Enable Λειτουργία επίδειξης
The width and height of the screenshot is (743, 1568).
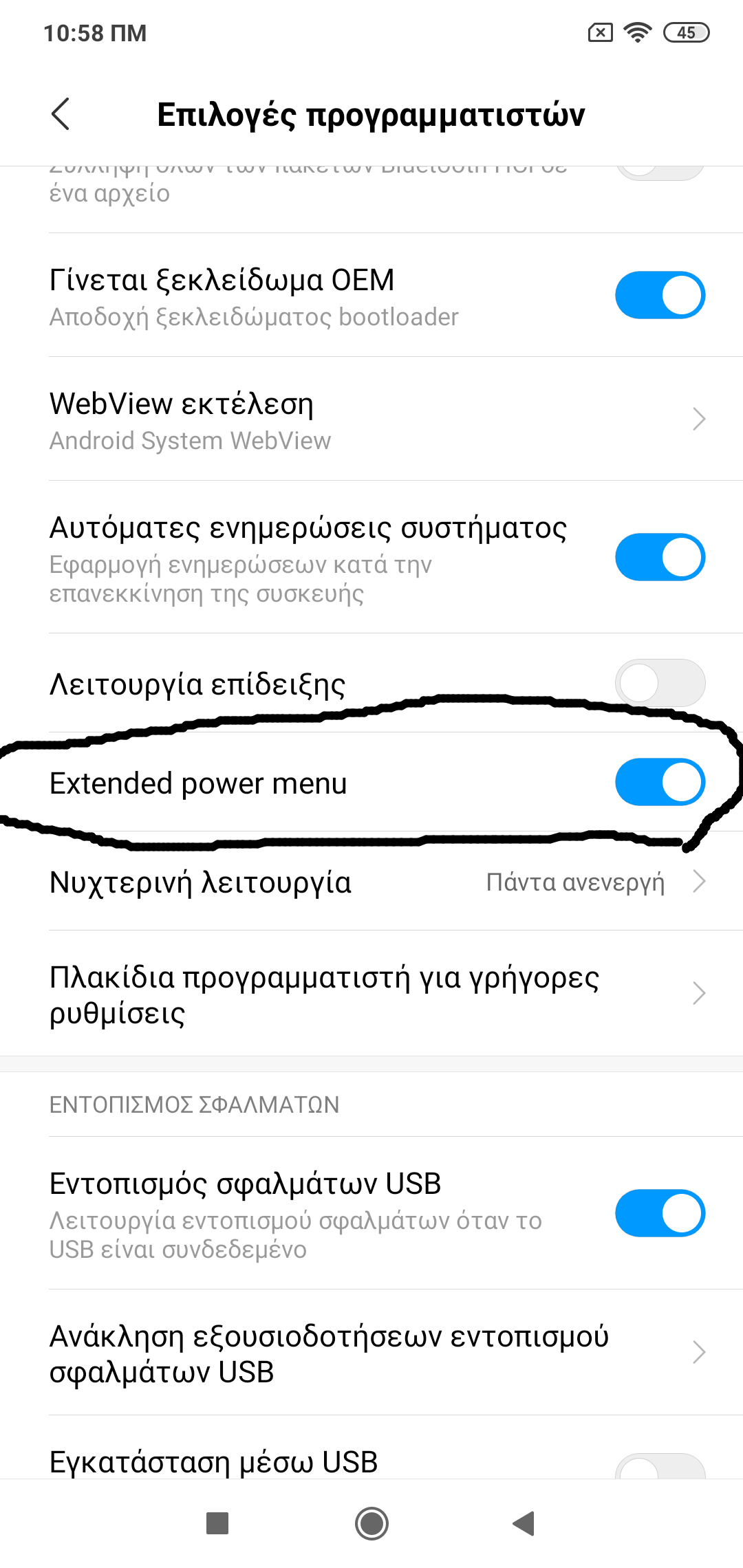pyautogui.click(x=659, y=683)
